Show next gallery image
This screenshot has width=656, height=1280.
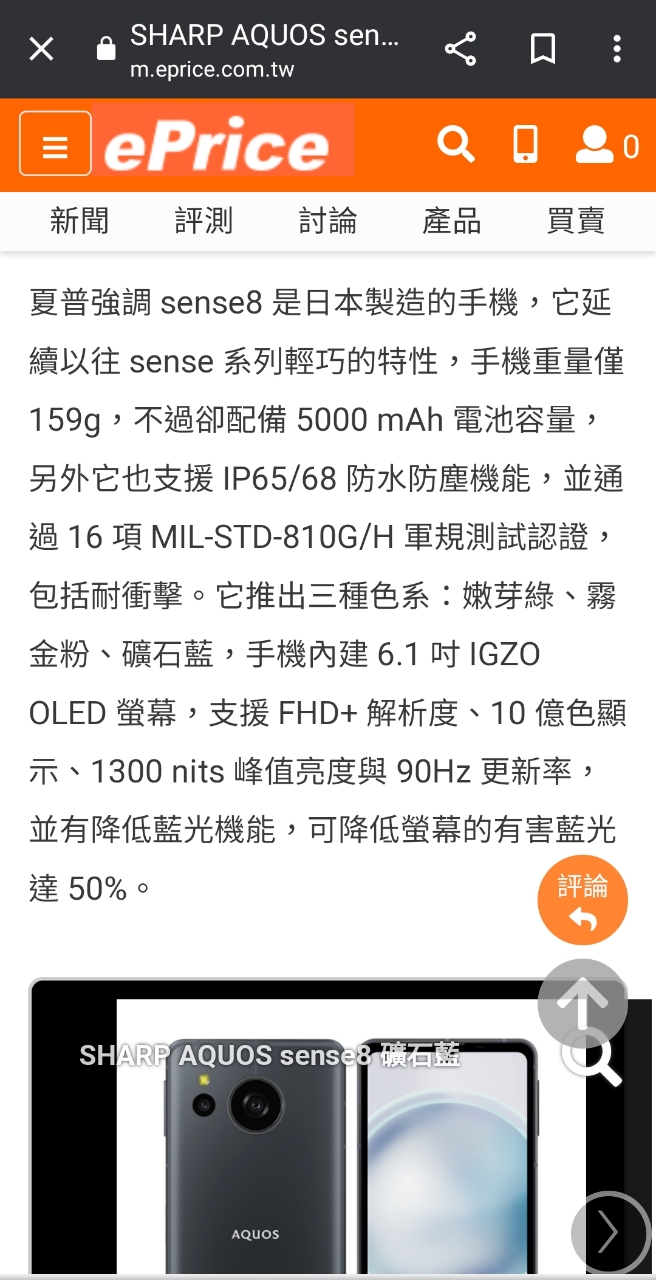click(610, 1232)
